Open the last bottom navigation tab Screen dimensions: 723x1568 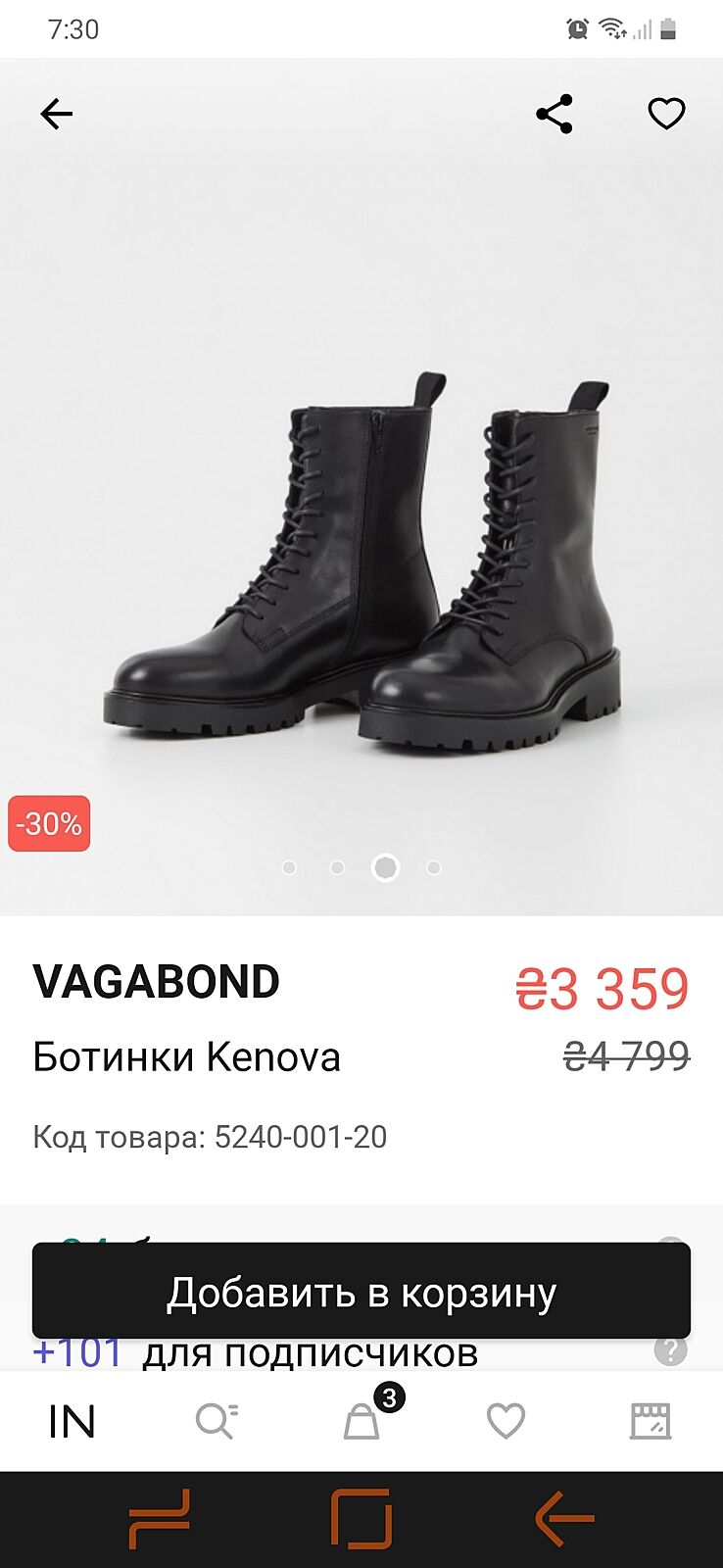(x=650, y=1422)
